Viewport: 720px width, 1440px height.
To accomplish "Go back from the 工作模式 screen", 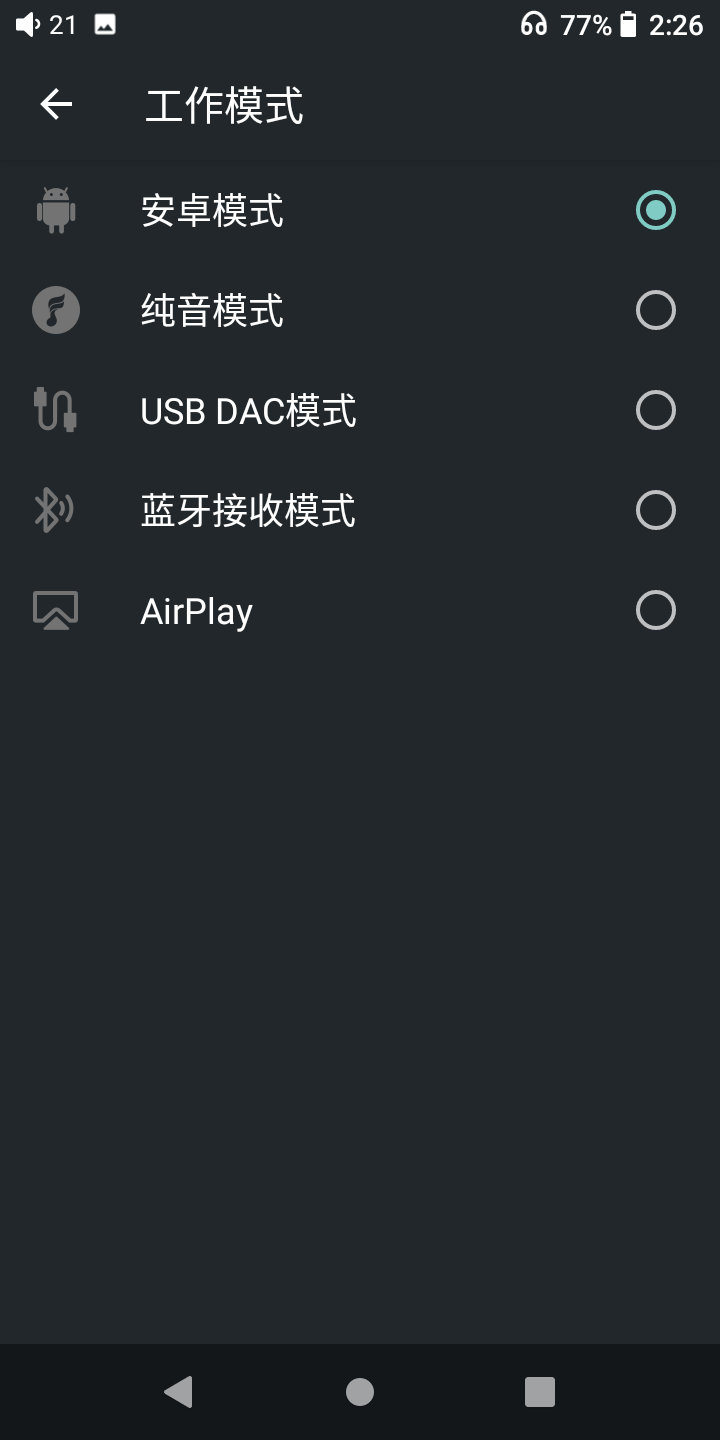I will (x=56, y=104).
